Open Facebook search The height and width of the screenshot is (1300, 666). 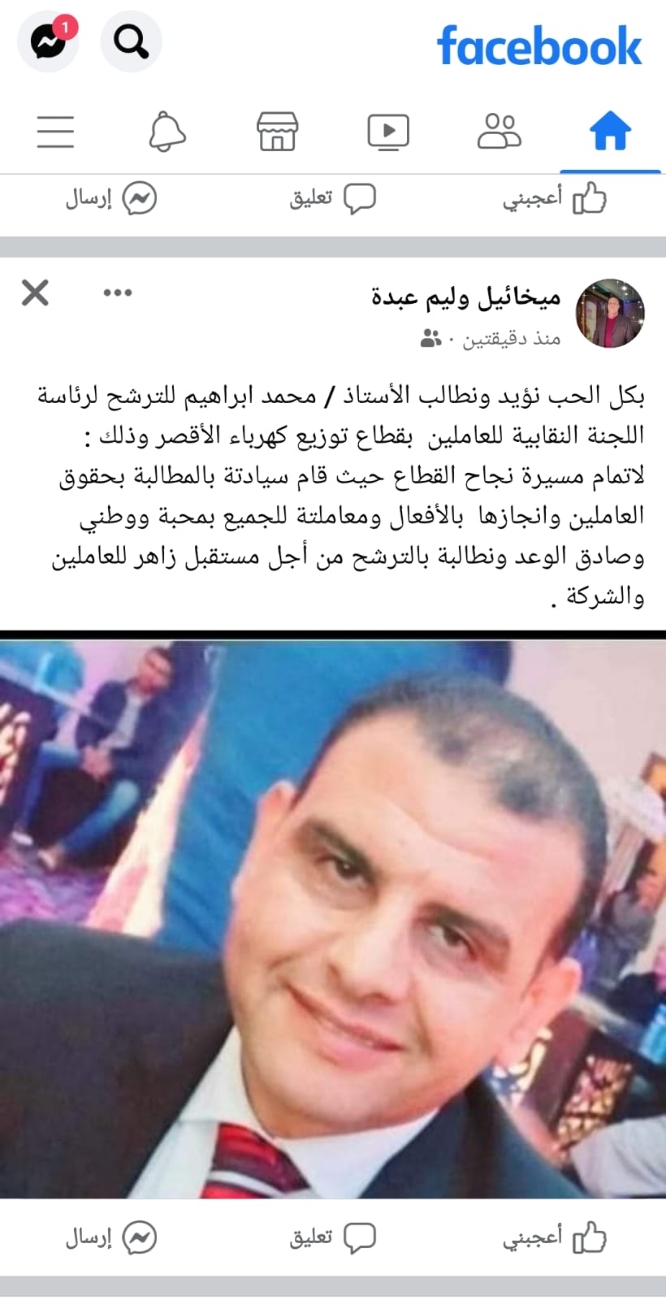pyautogui.click(x=130, y=42)
